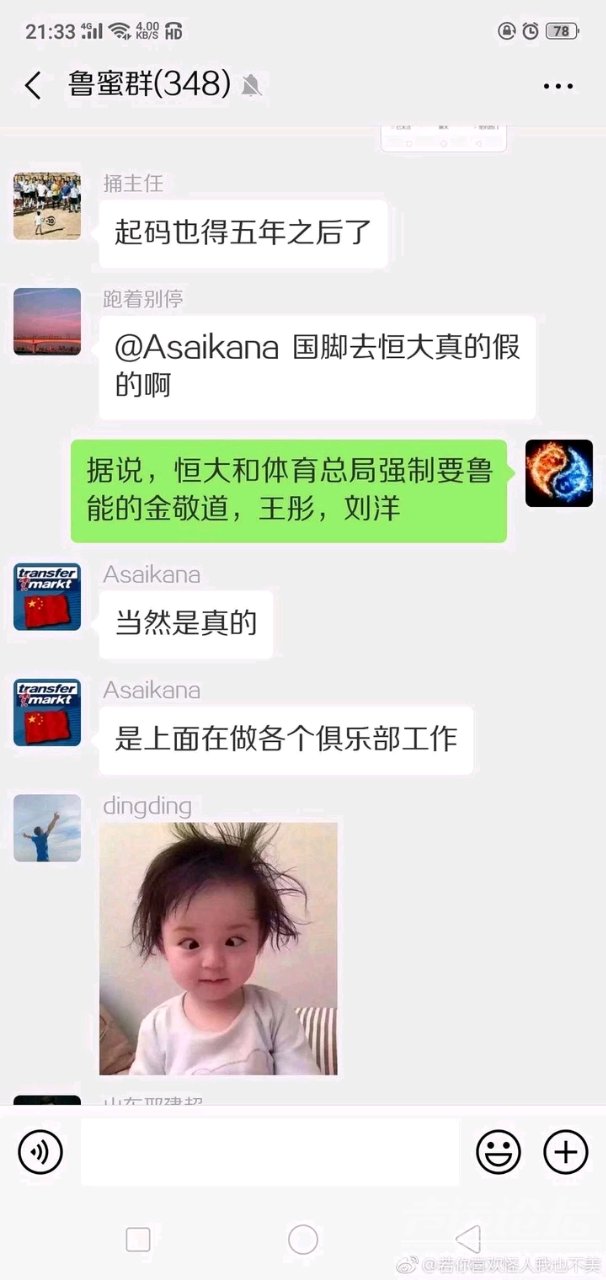The image size is (606, 1280).
Task: Open 跑着别停's profile avatar
Action: [47, 322]
